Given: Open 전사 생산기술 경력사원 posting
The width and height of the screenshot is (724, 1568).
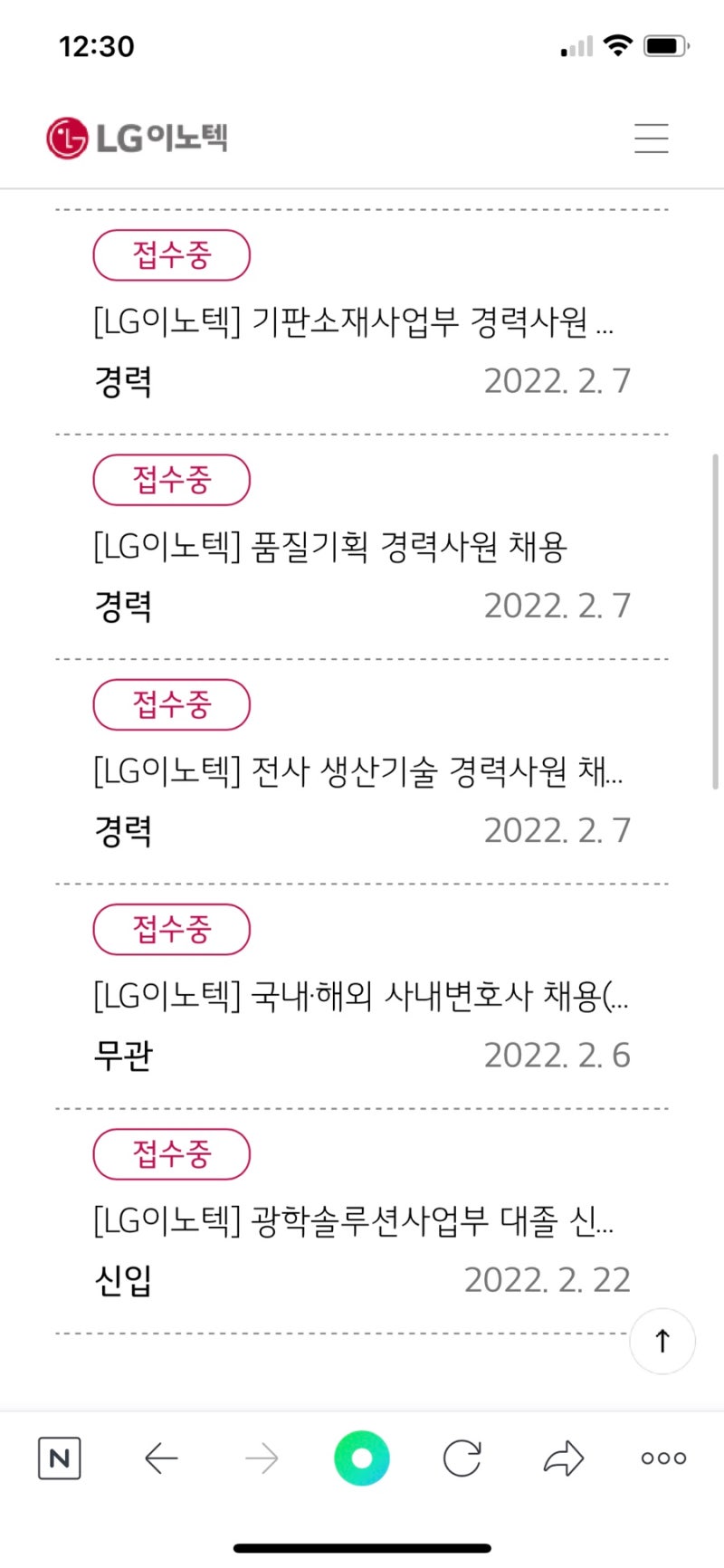Looking at the screenshot, I should [357, 770].
